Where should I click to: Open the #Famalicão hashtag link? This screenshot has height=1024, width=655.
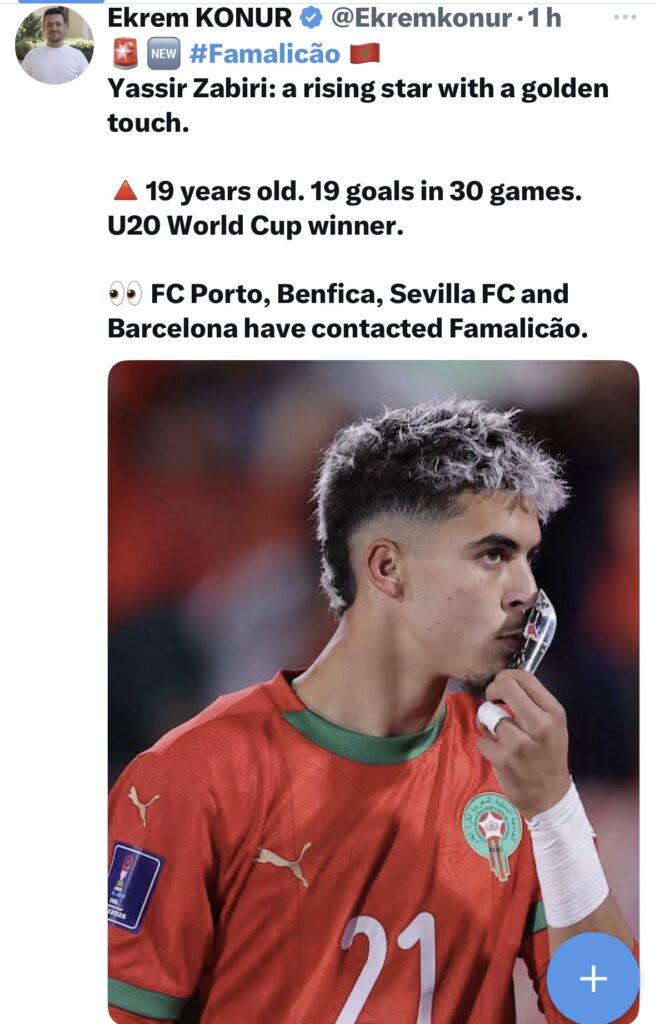point(264,54)
